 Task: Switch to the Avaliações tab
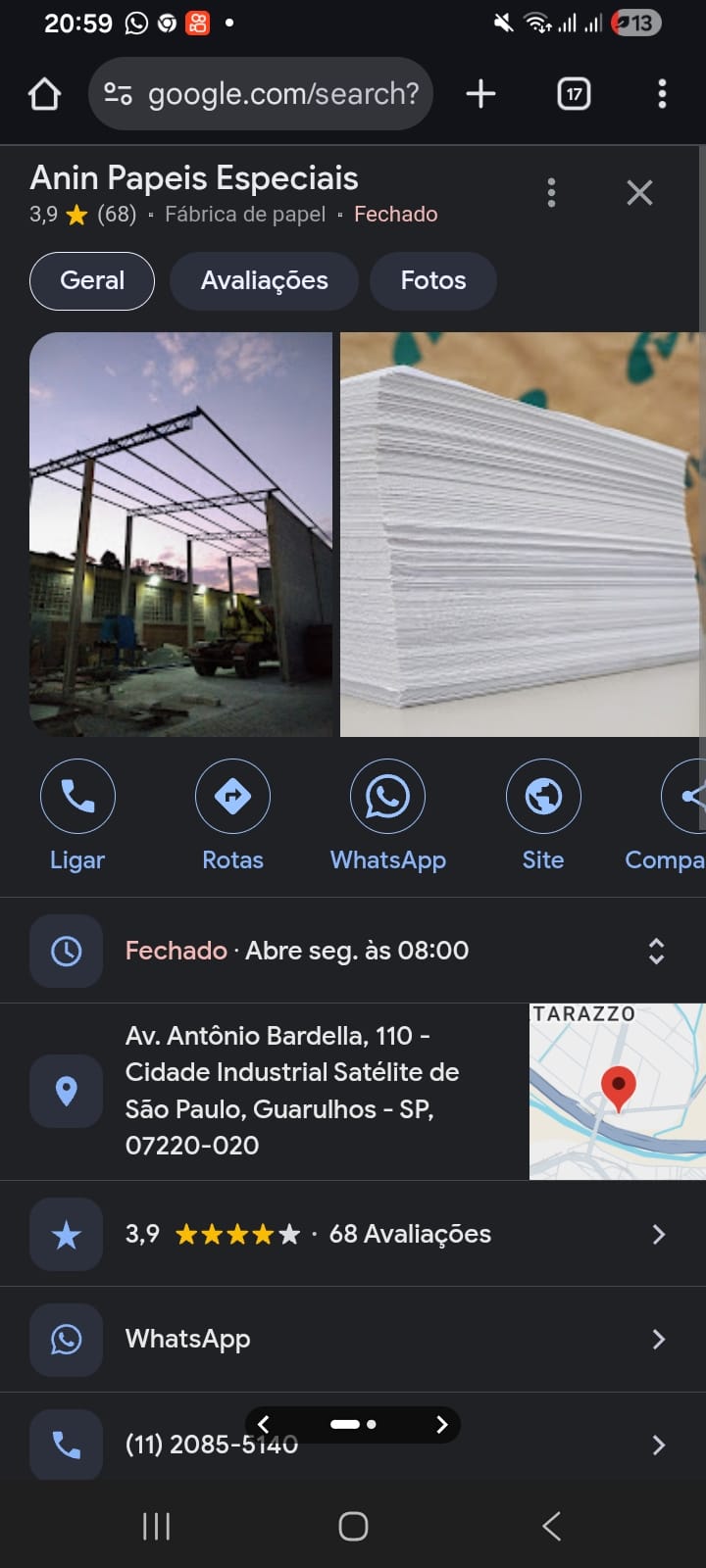(264, 281)
